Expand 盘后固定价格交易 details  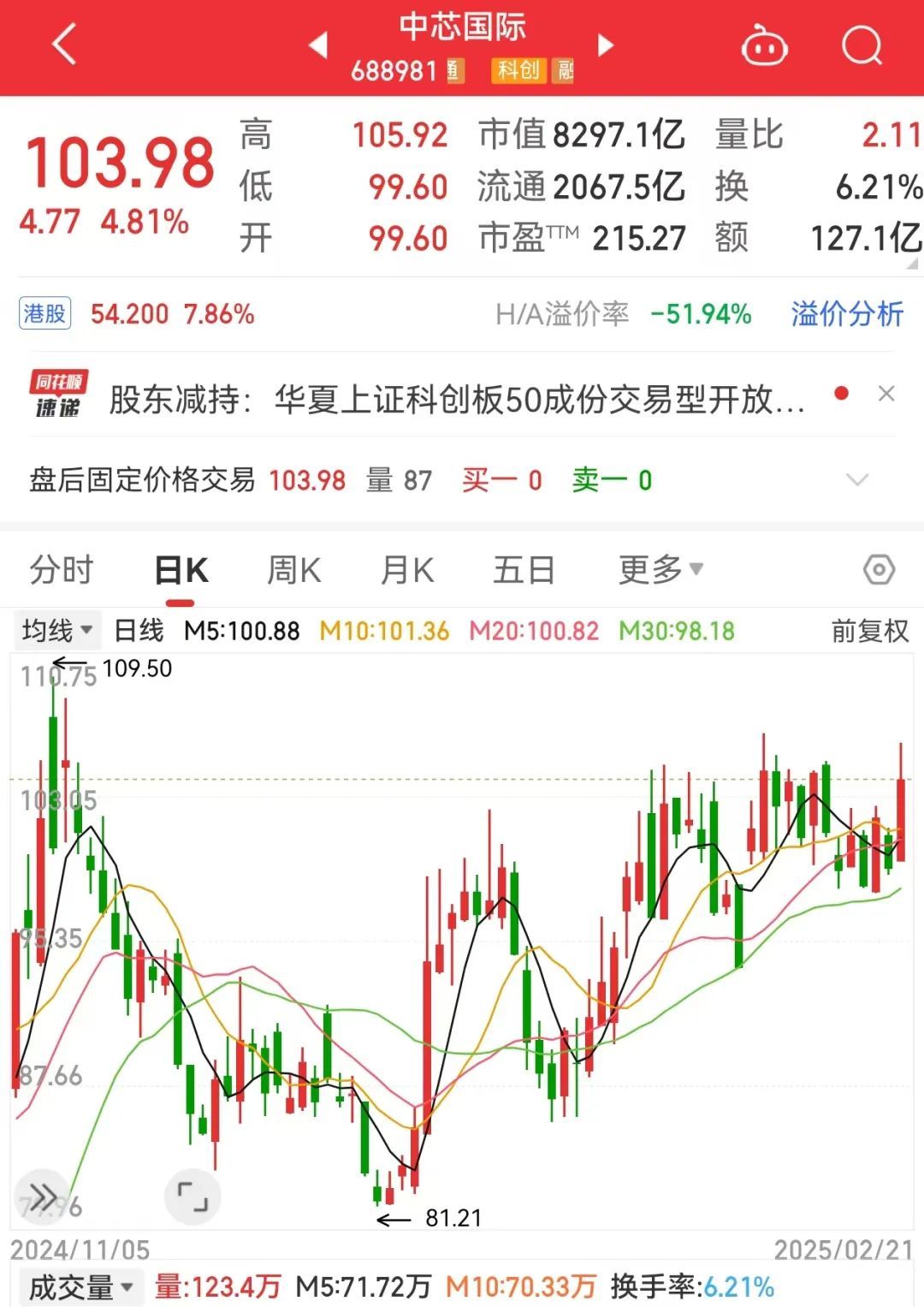click(856, 480)
